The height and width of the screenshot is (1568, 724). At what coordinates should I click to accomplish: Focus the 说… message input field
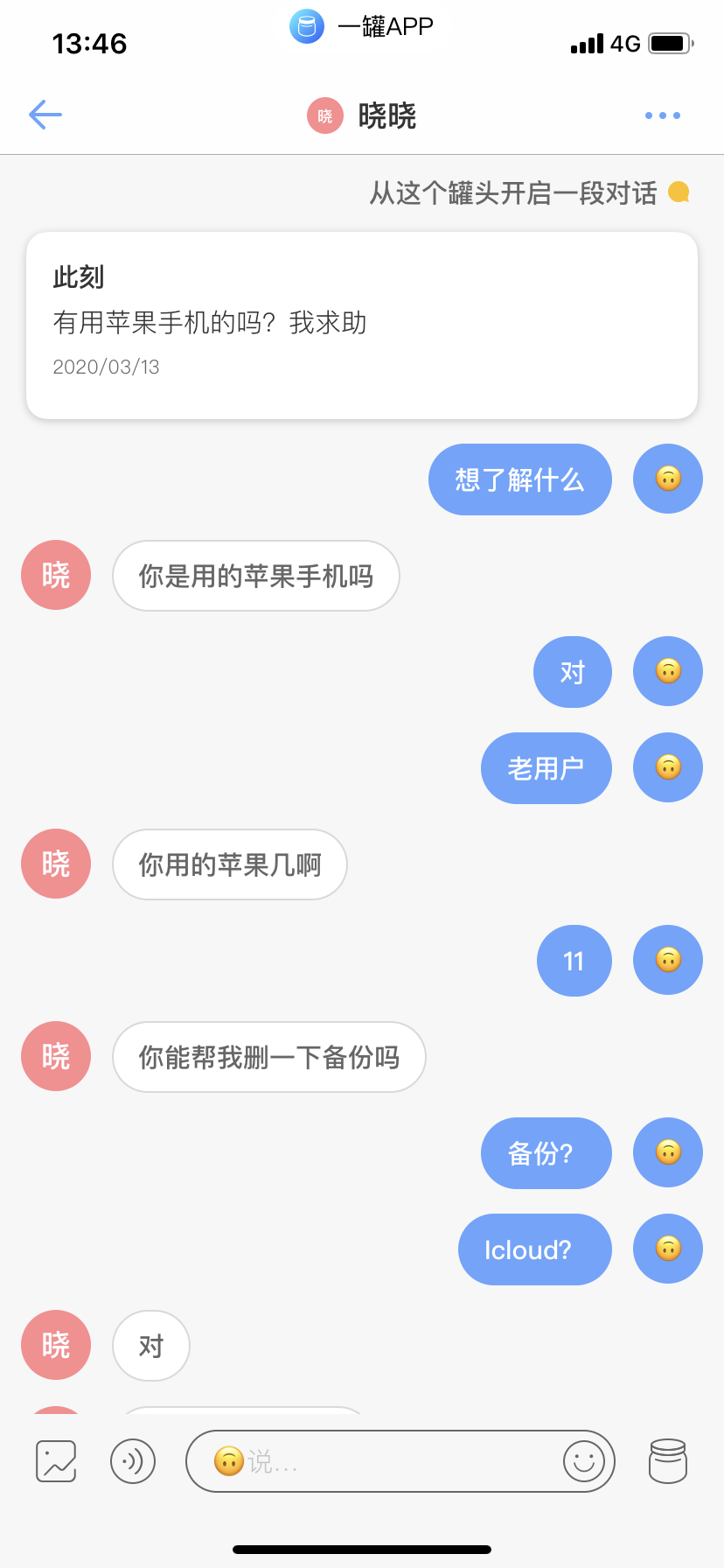[385, 1460]
